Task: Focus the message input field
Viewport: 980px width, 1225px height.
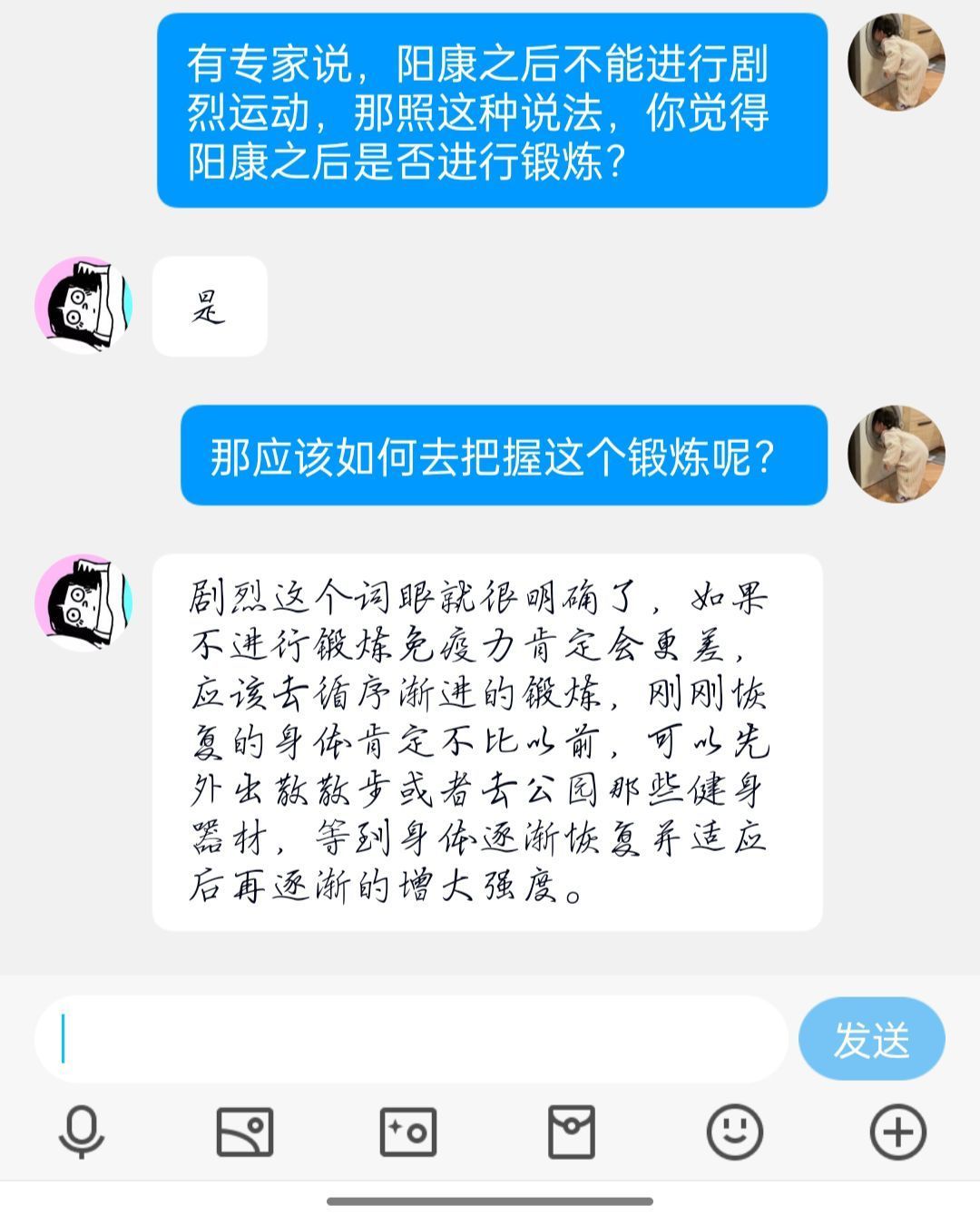Action: 410,1039
